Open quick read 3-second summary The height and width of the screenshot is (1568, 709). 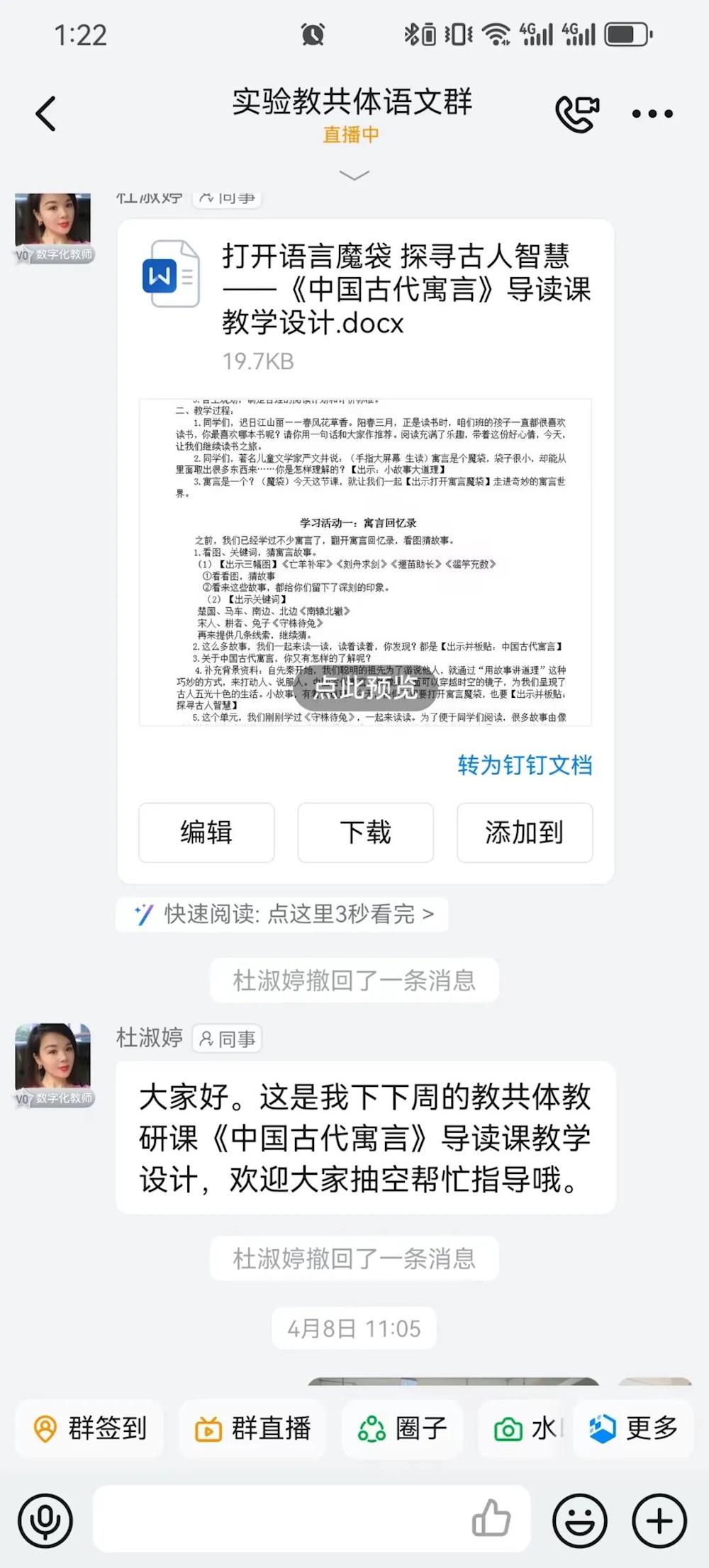point(284,914)
